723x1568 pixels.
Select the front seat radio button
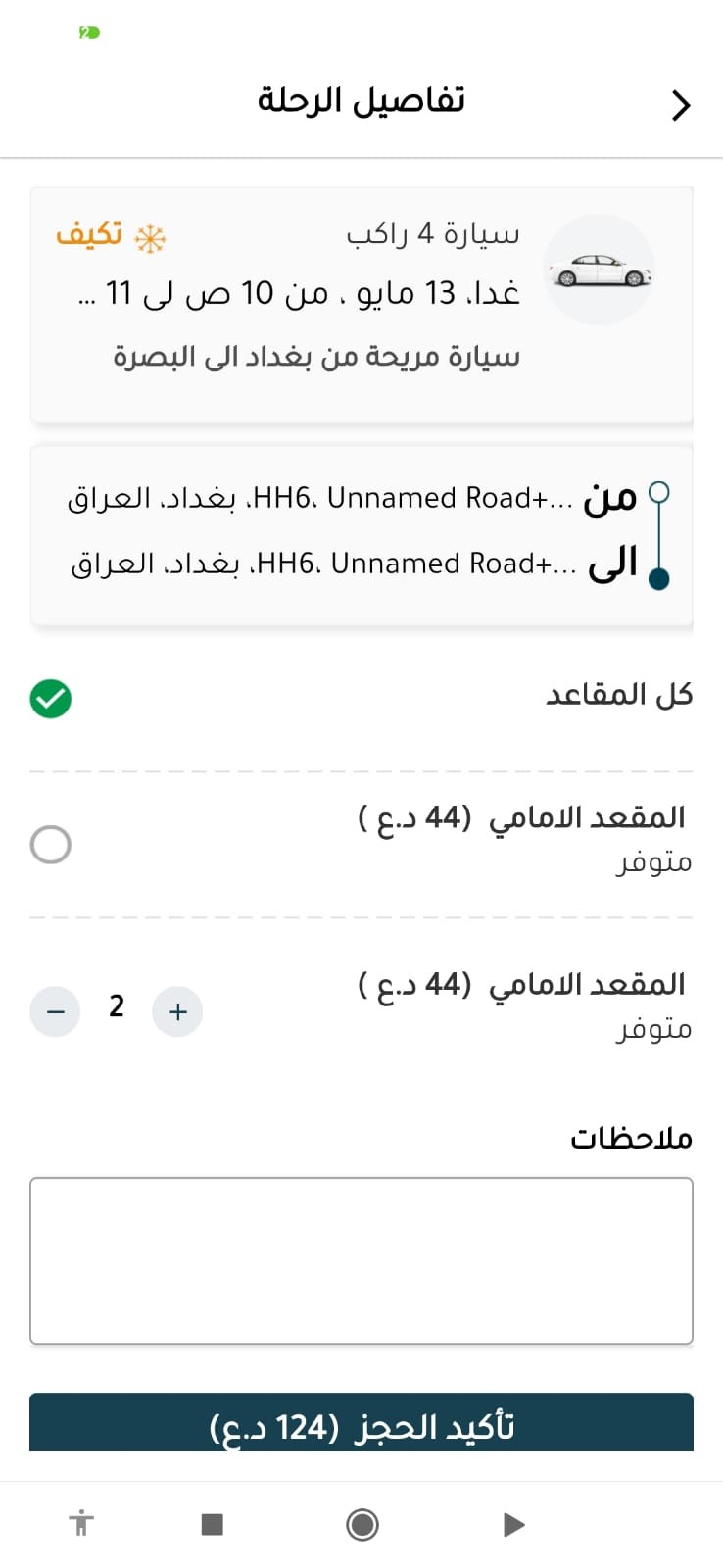pyautogui.click(x=51, y=844)
